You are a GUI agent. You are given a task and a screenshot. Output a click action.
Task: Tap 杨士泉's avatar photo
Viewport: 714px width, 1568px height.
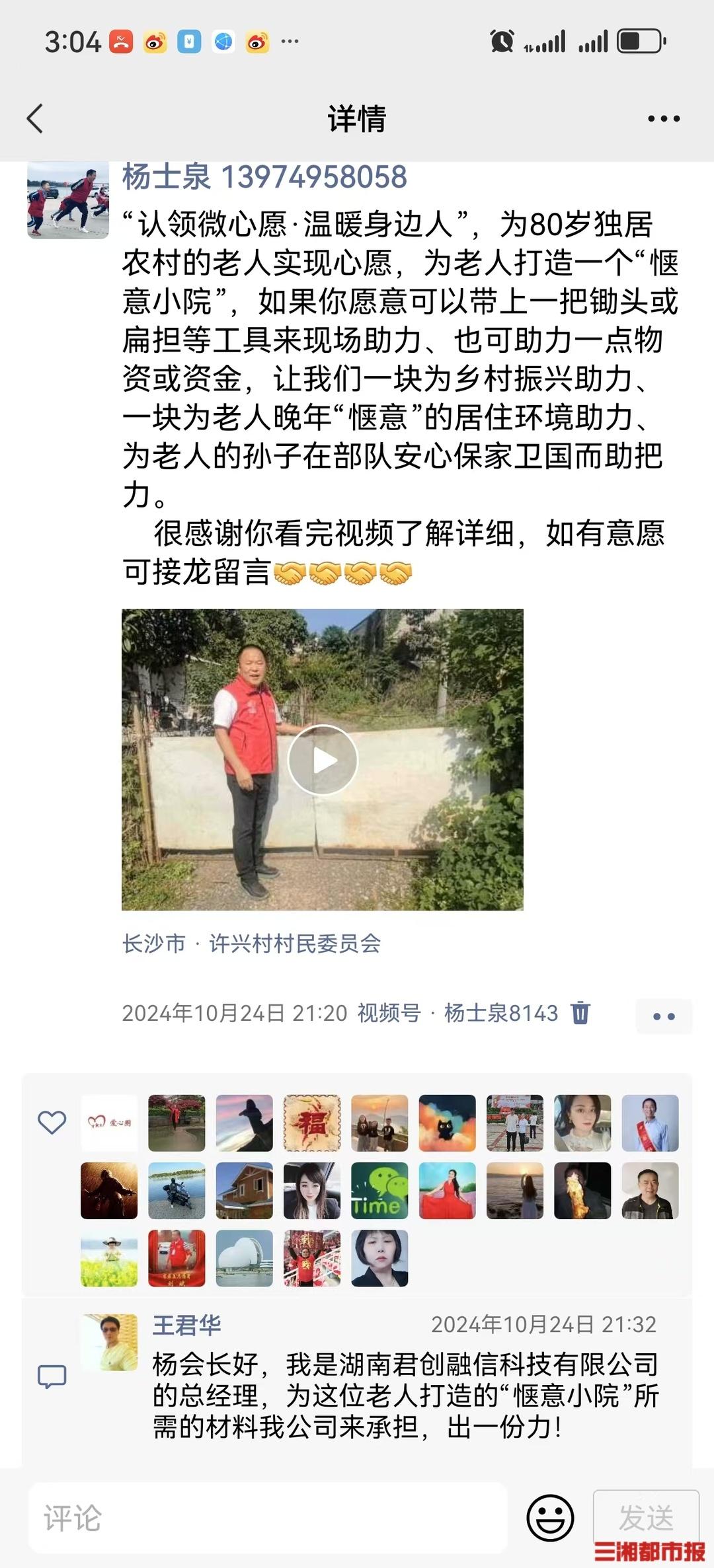coord(68,200)
